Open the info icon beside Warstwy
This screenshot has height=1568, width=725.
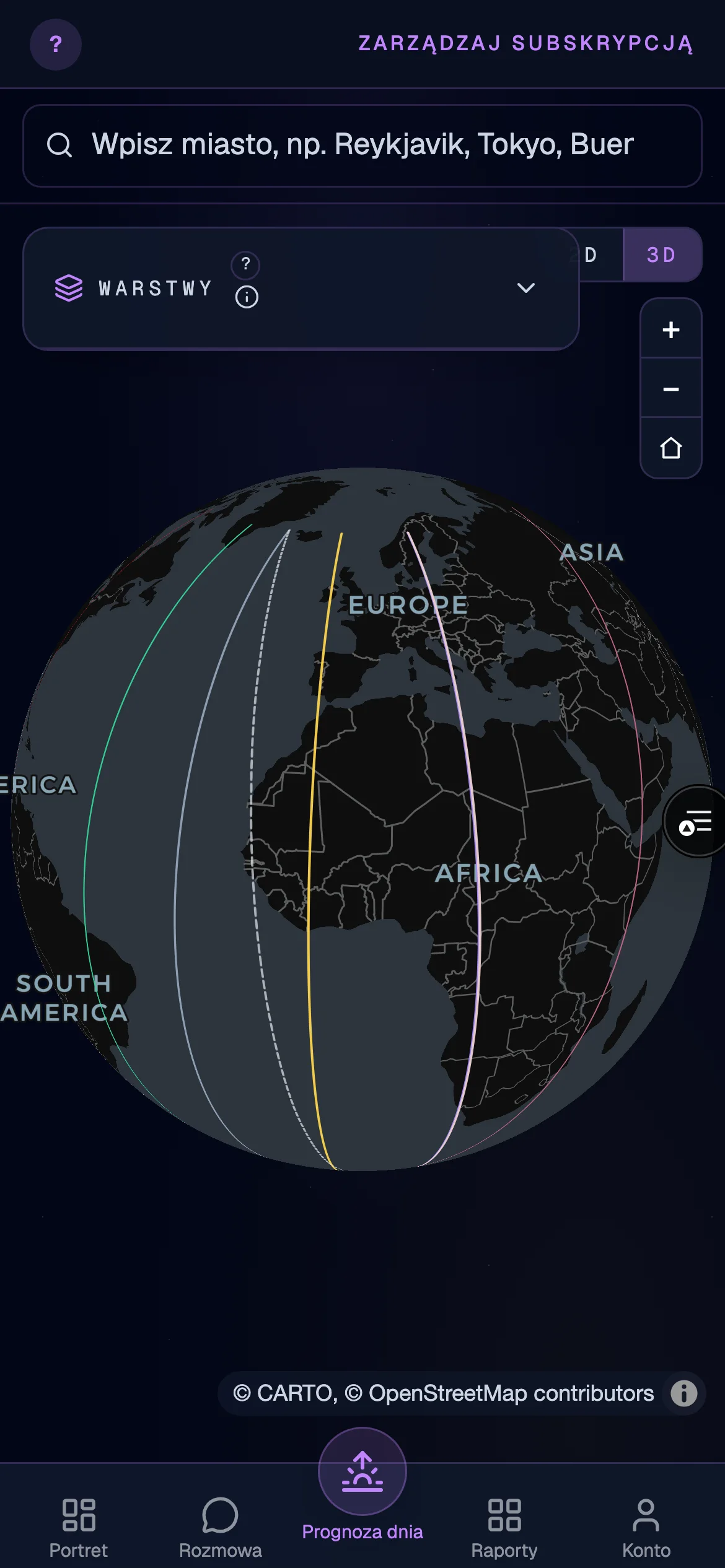point(247,297)
